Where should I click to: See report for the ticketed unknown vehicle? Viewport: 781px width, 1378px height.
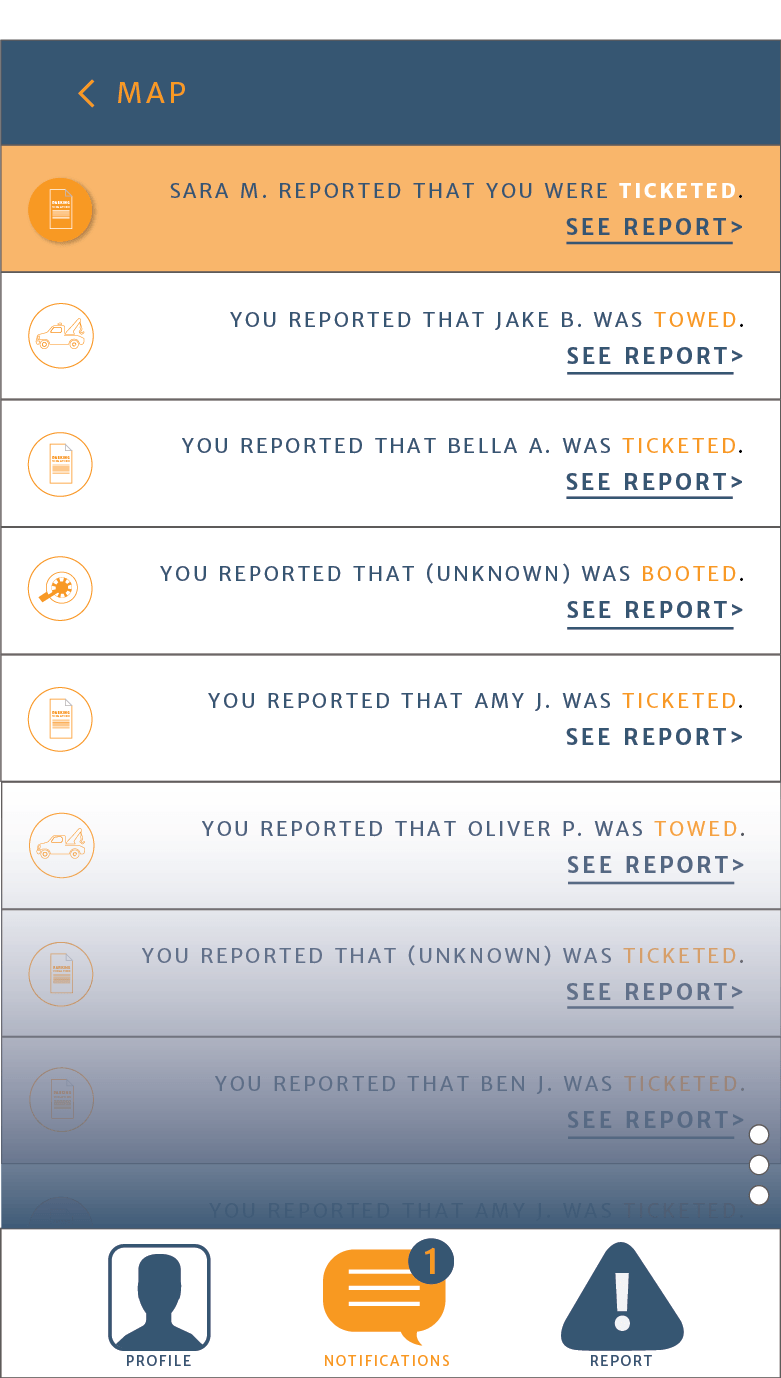[654, 993]
